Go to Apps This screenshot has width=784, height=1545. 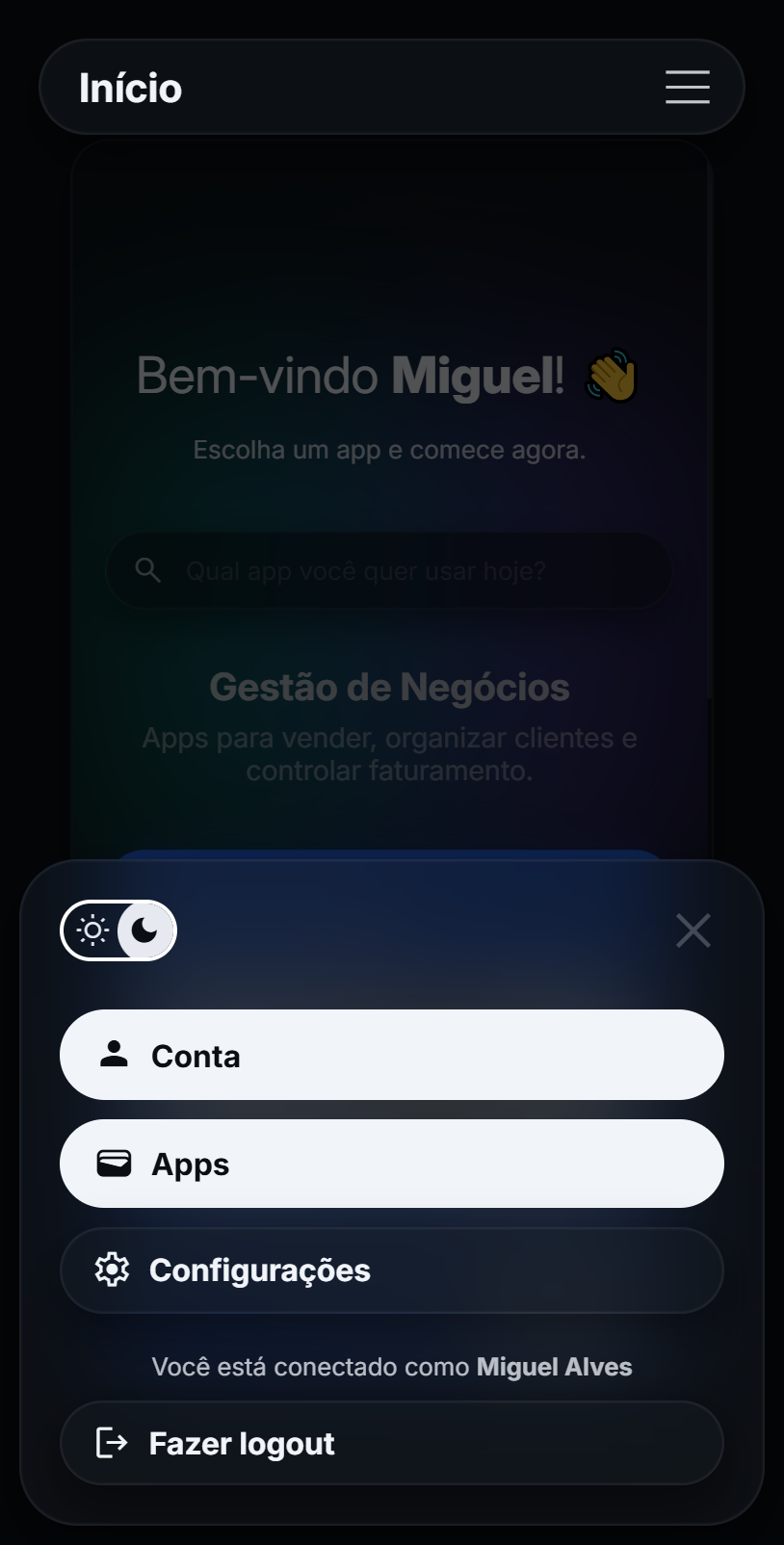click(x=391, y=1164)
